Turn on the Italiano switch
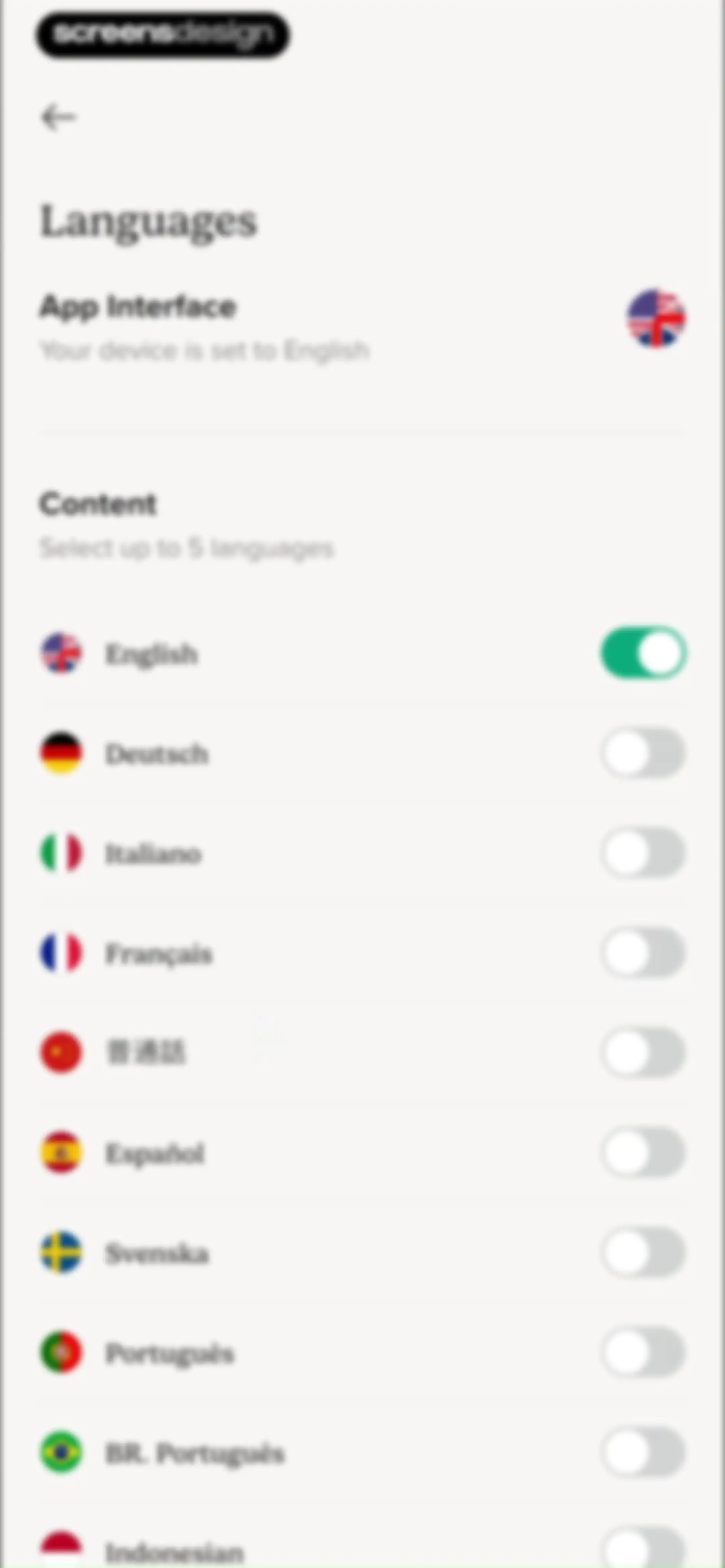 click(x=643, y=853)
